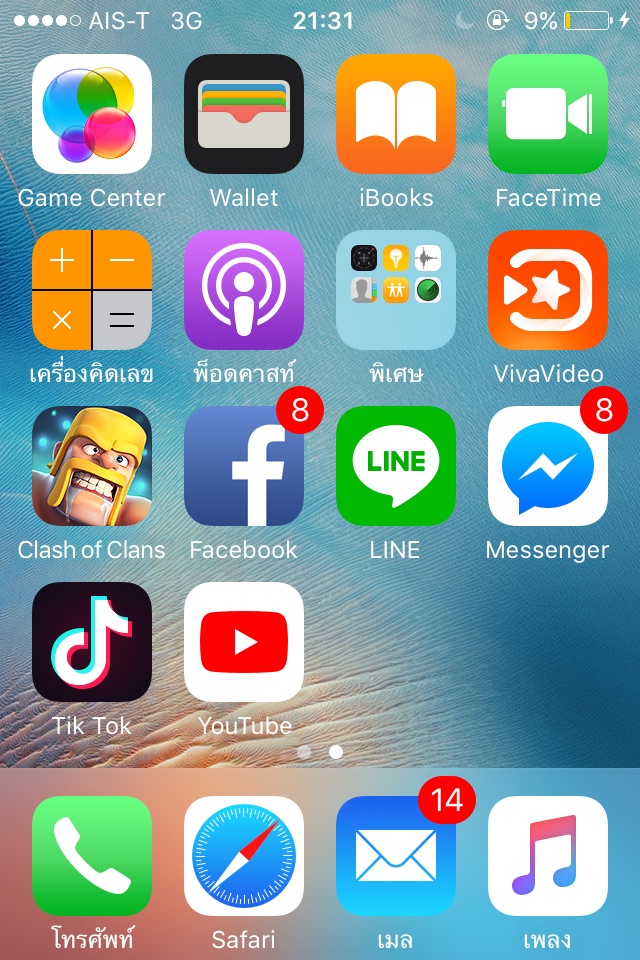Open the calculator app เครื่องคิดเลข
The image size is (640, 960).
coord(92,290)
